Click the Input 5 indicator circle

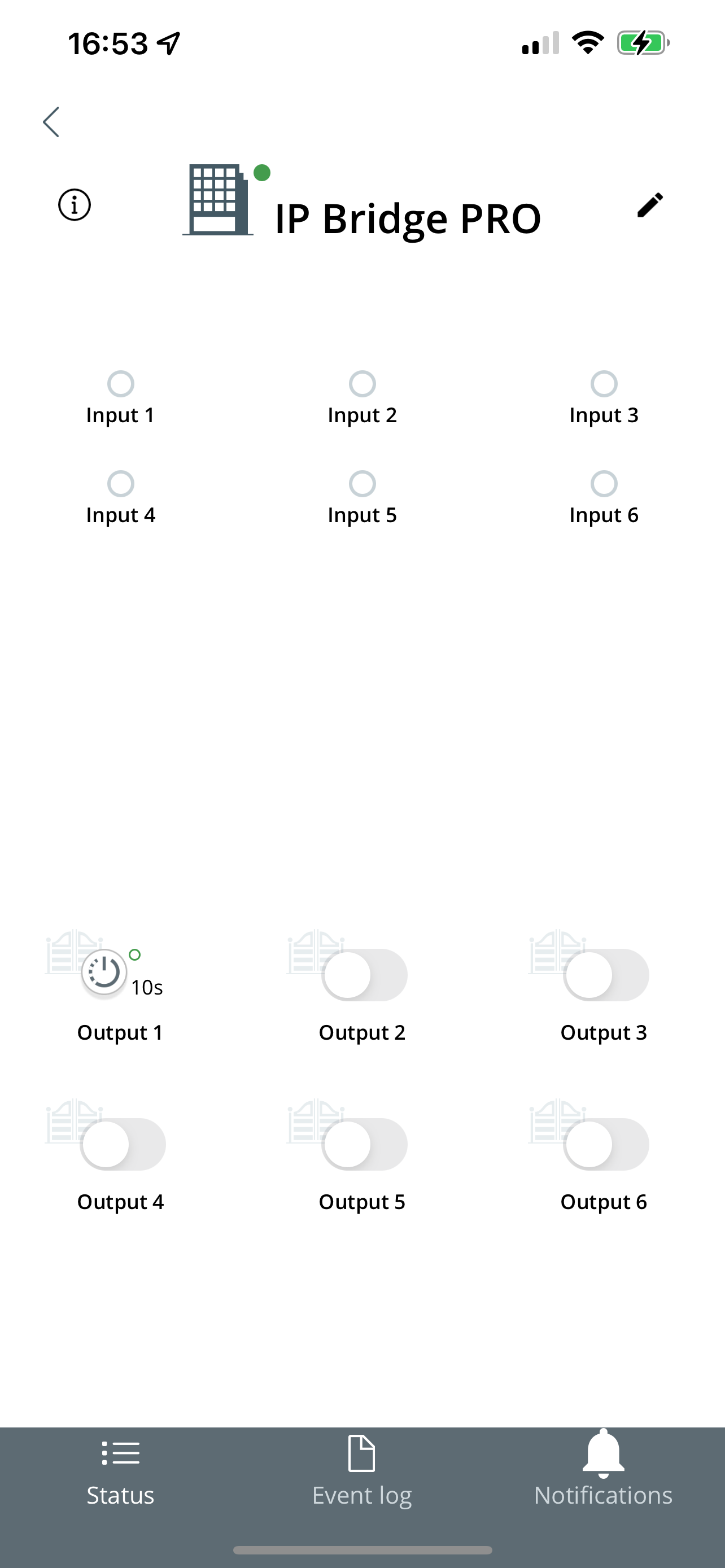(x=361, y=483)
